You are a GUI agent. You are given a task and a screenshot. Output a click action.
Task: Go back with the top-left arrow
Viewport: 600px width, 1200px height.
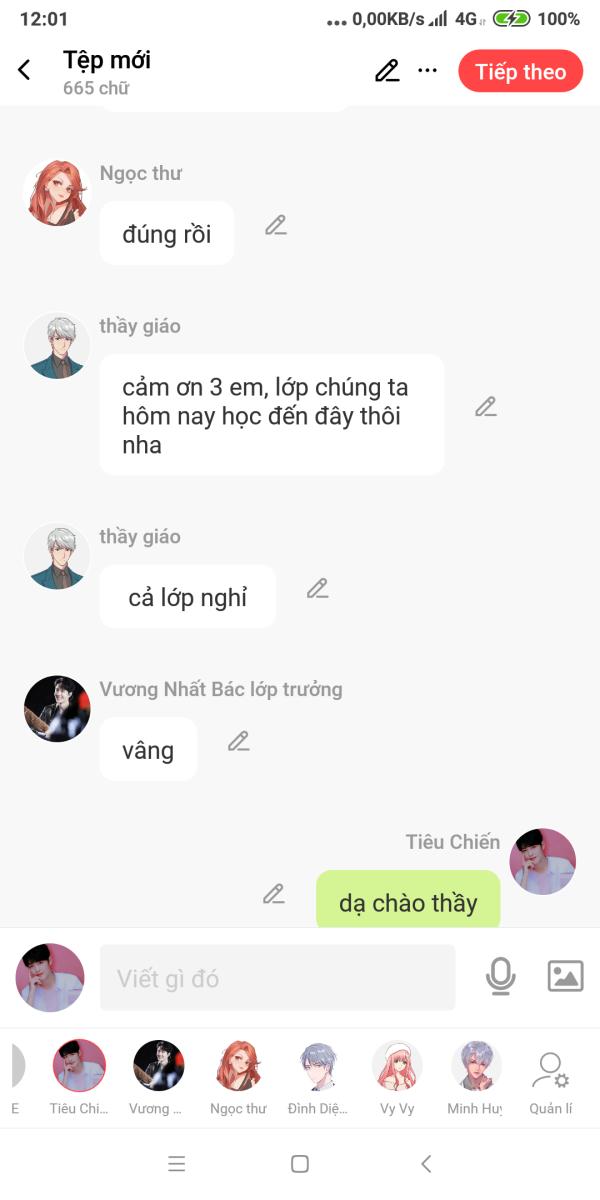tap(24, 70)
